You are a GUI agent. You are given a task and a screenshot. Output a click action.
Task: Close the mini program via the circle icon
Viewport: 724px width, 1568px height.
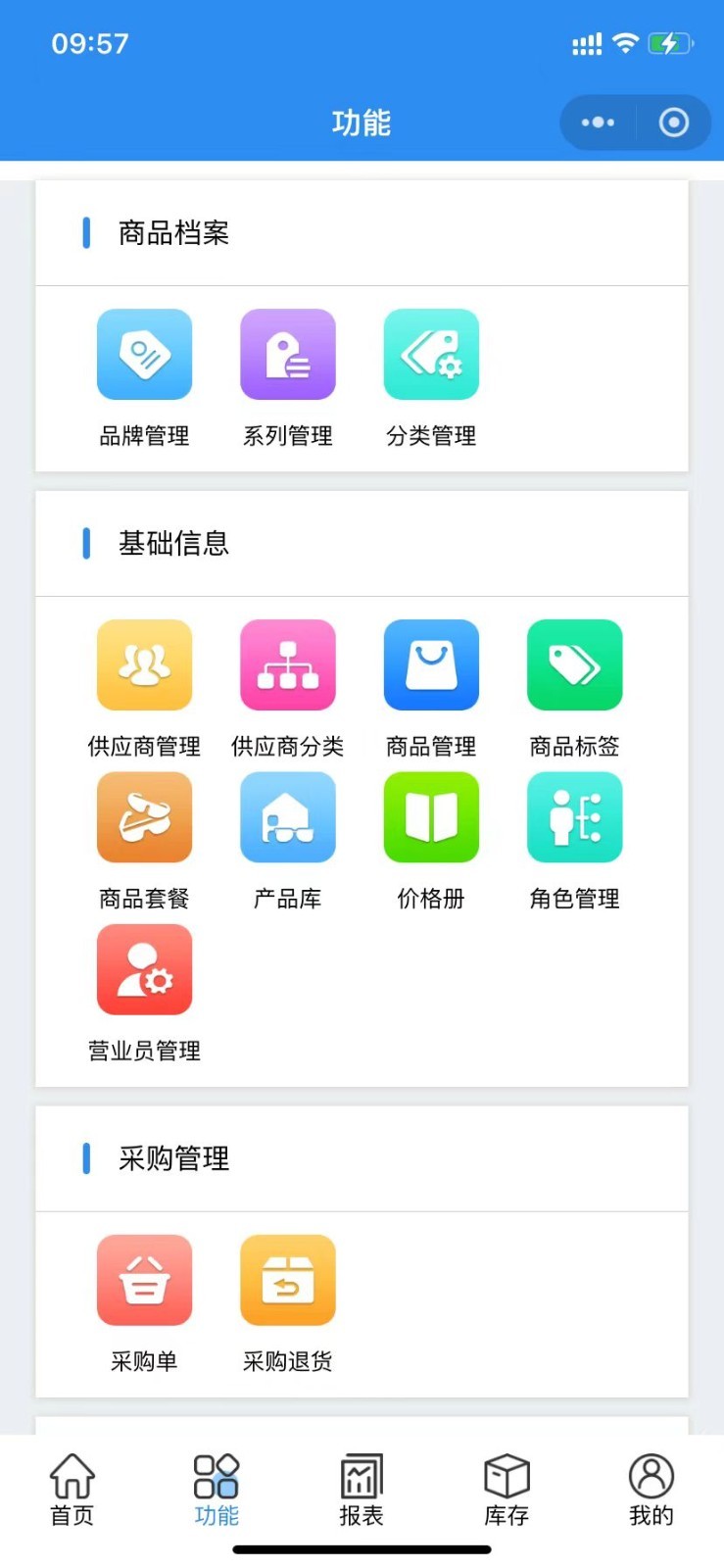click(x=673, y=122)
